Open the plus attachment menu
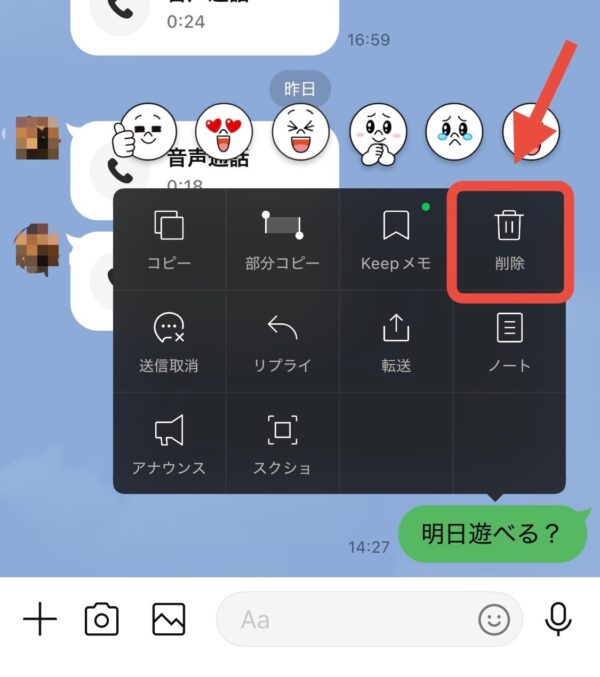600x677 pixels. click(x=40, y=620)
